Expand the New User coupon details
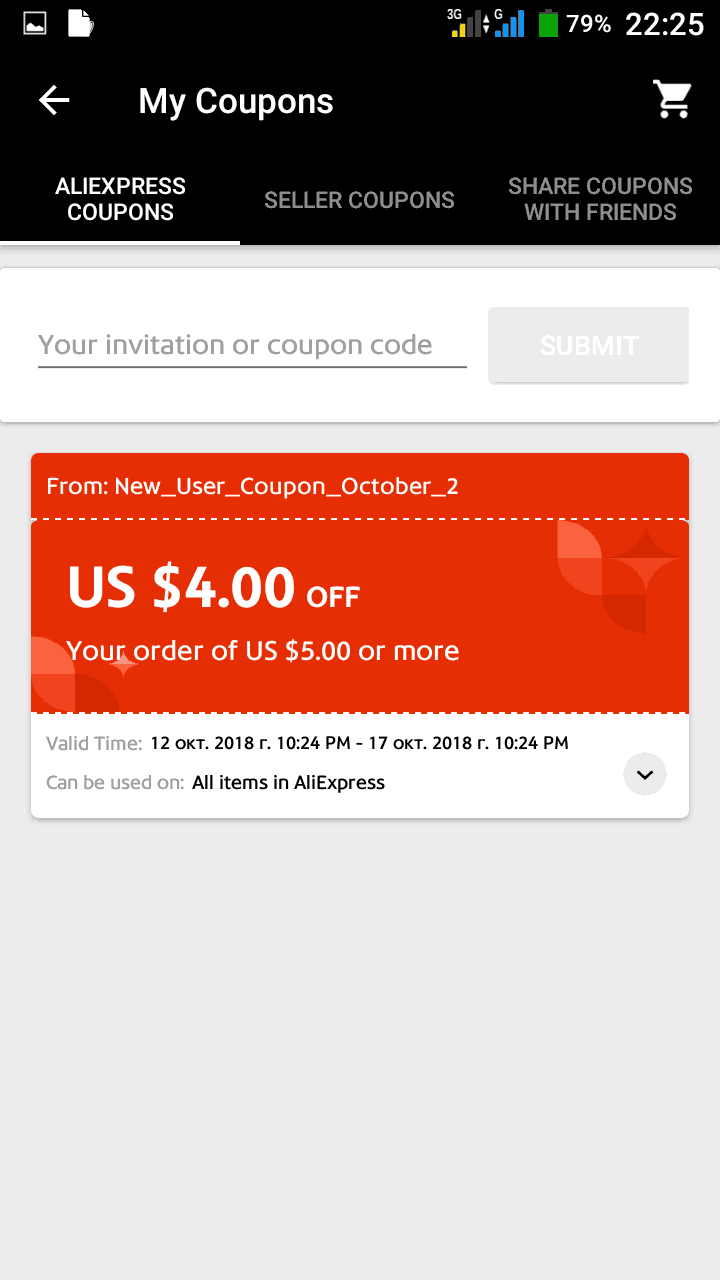Image resolution: width=720 pixels, height=1280 pixels. (x=645, y=774)
